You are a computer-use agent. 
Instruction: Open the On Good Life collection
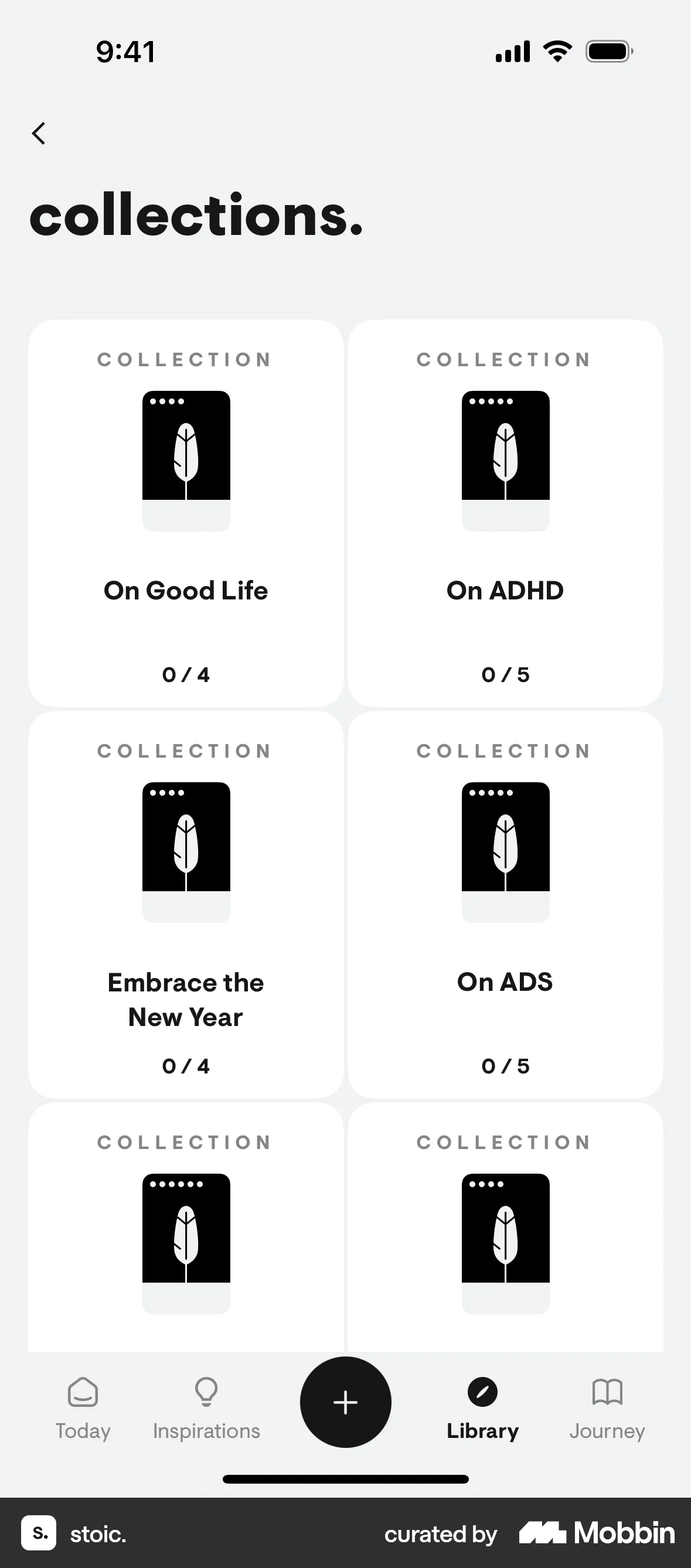pyautogui.click(x=186, y=512)
